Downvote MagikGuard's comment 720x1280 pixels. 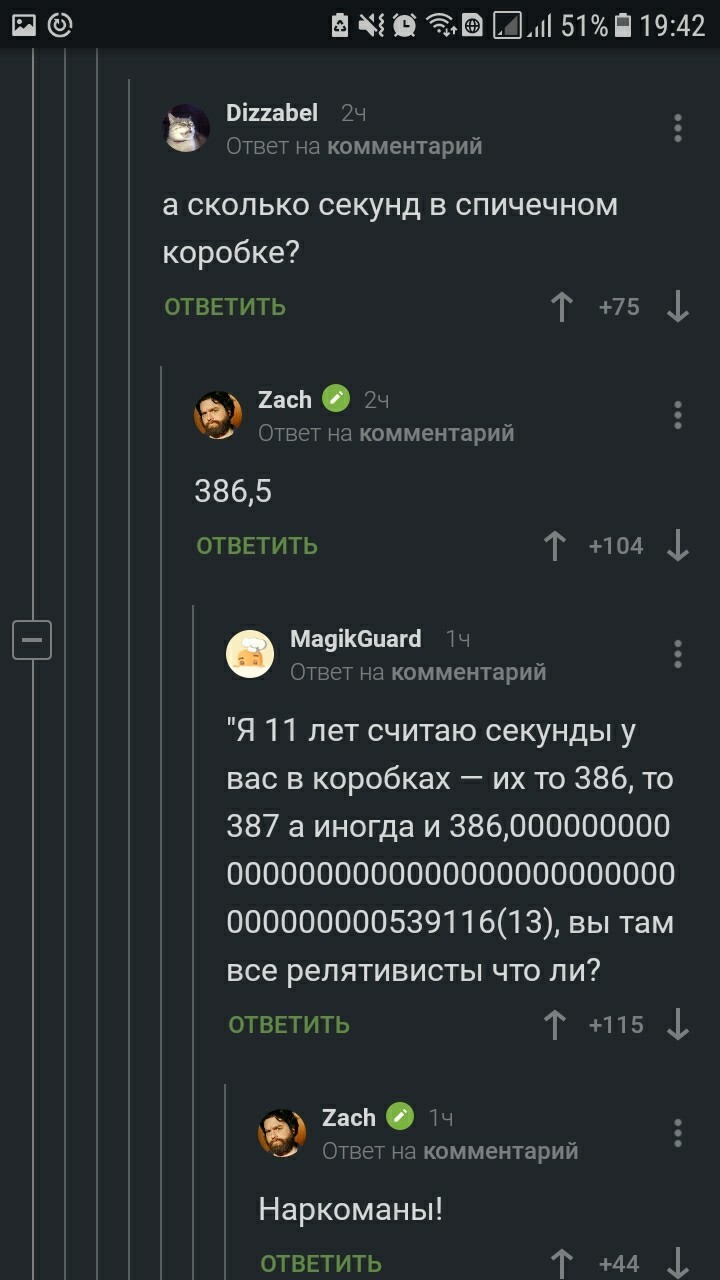click(677, 1024)
